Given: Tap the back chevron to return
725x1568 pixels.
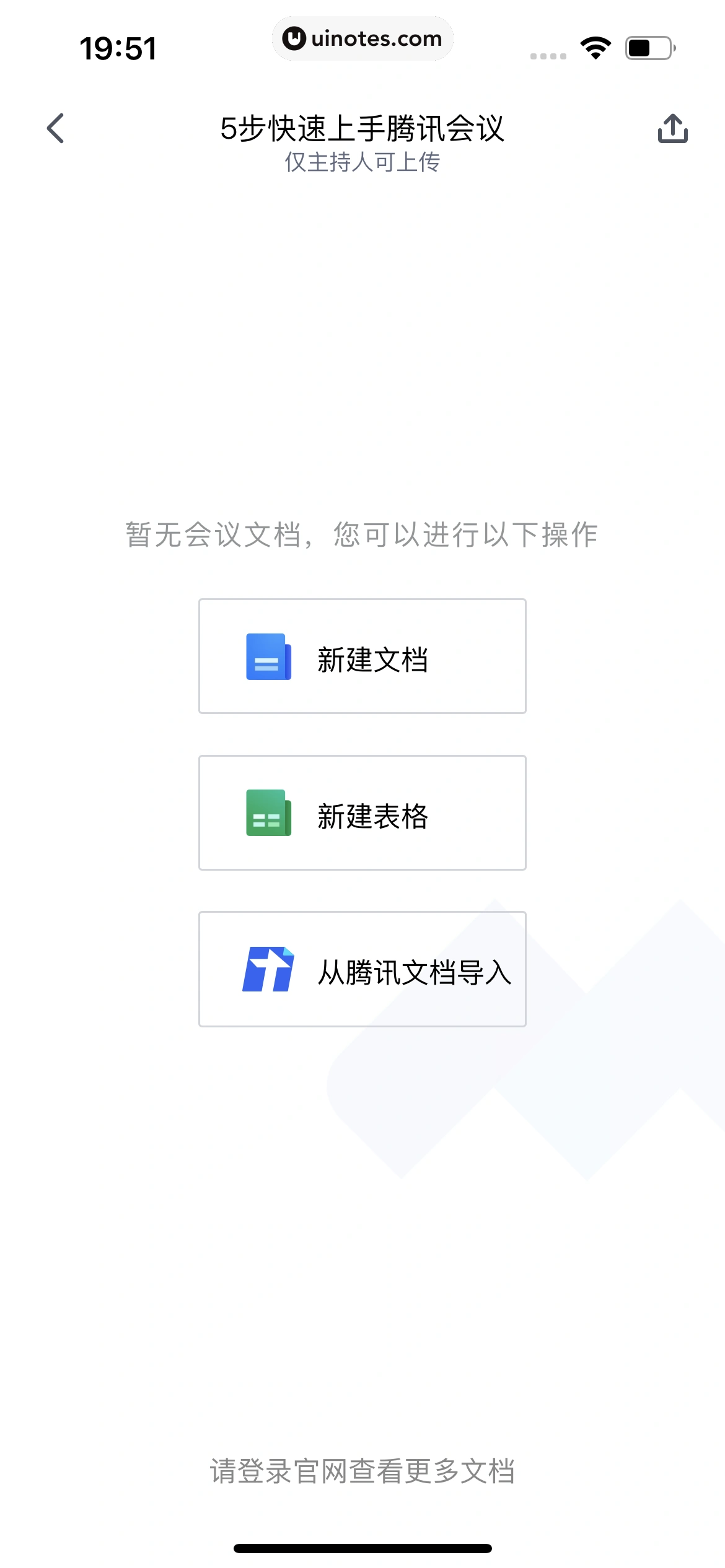Looking at the screenshot, I should pyautogui.click(x=55, y=128).
